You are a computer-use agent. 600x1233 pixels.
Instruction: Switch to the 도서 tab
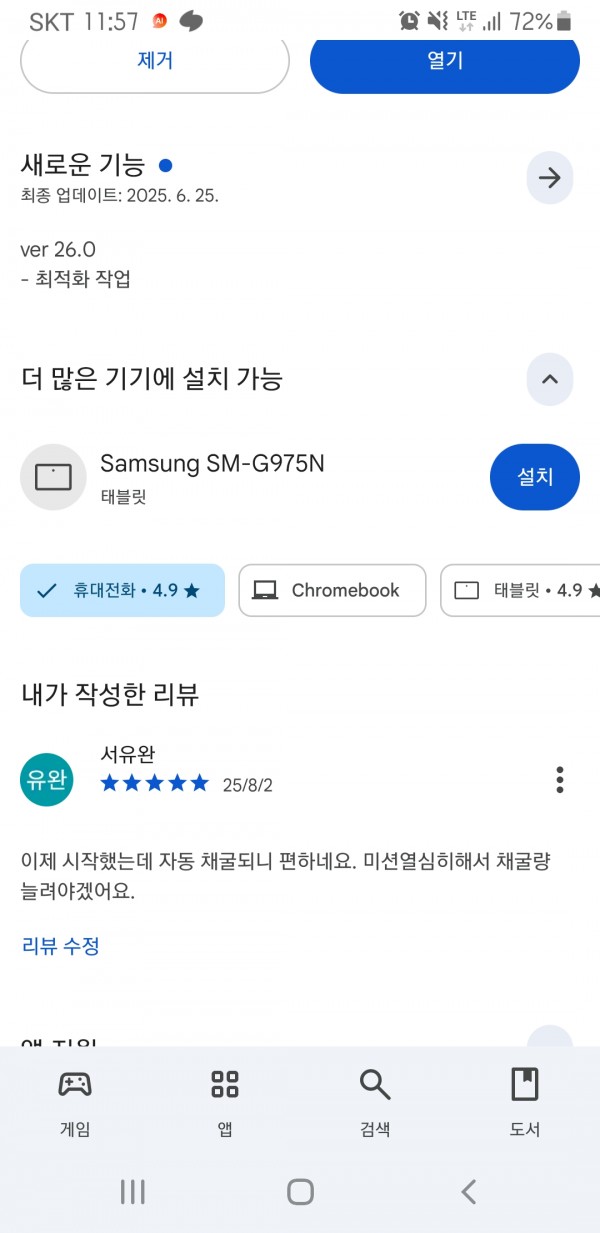click(525, 1102)
